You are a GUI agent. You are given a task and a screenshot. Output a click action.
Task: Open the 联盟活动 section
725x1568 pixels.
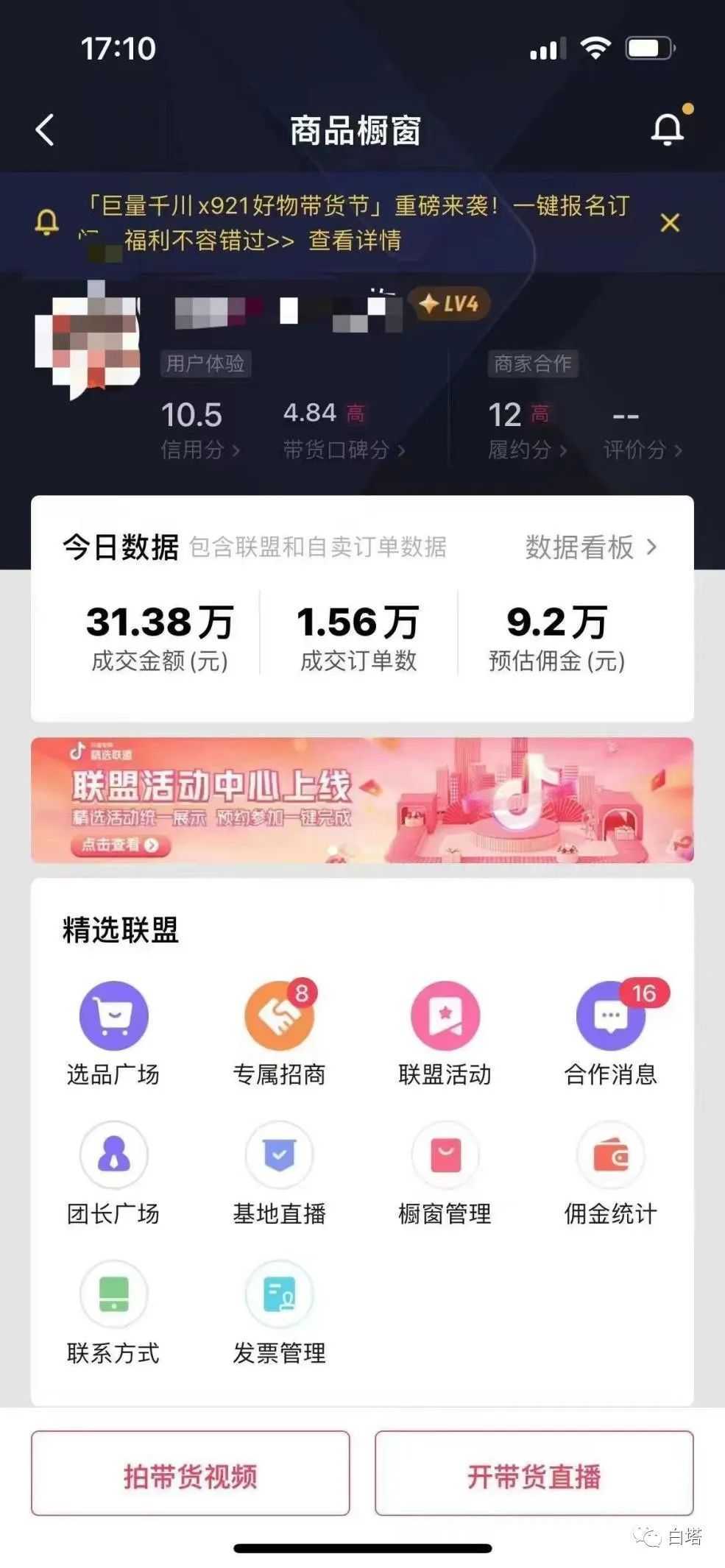(445, 1030)
